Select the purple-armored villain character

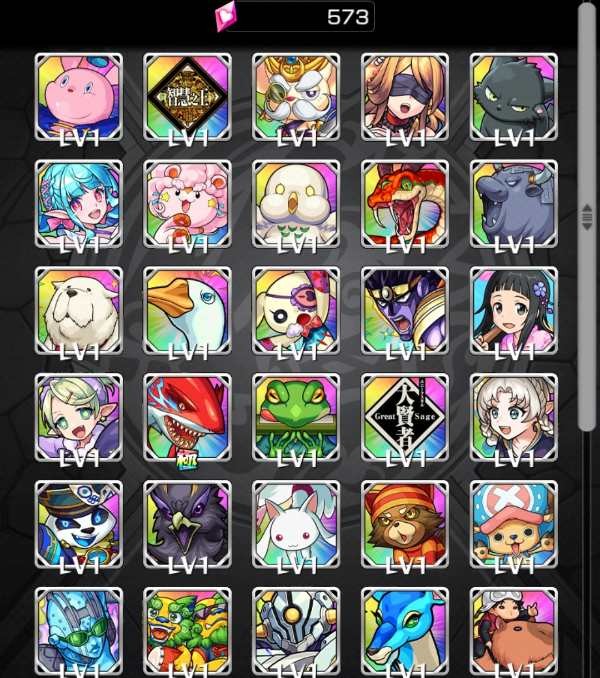tap(405, 310)
